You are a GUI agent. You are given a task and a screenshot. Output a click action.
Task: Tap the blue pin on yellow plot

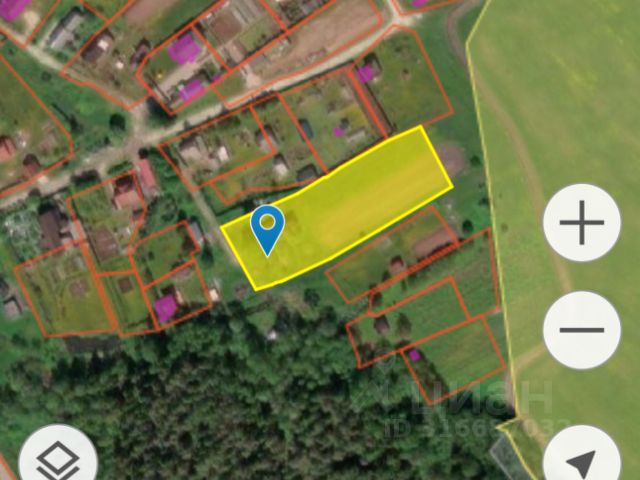(x=267, y=228)
